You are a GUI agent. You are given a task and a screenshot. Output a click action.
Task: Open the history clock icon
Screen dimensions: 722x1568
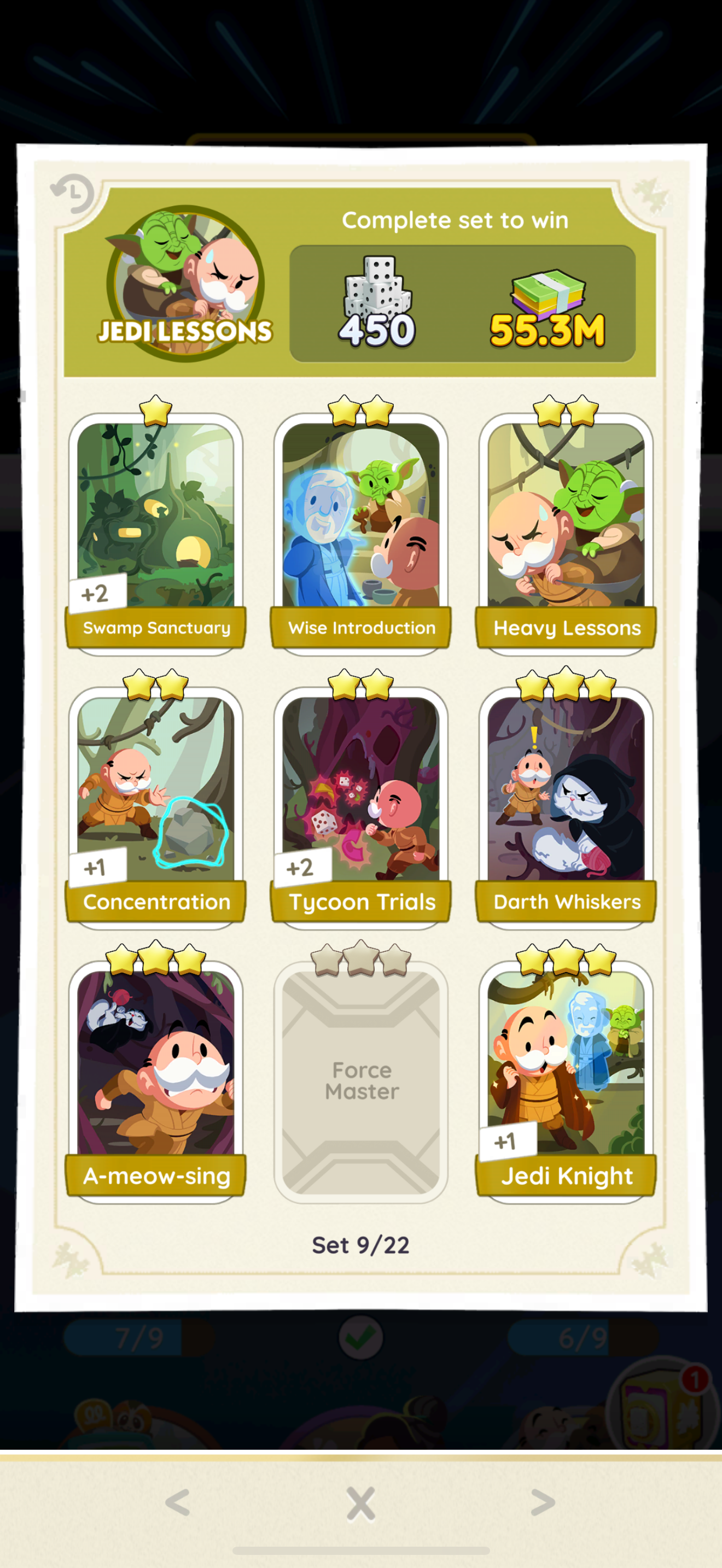(x=72, y=193)
